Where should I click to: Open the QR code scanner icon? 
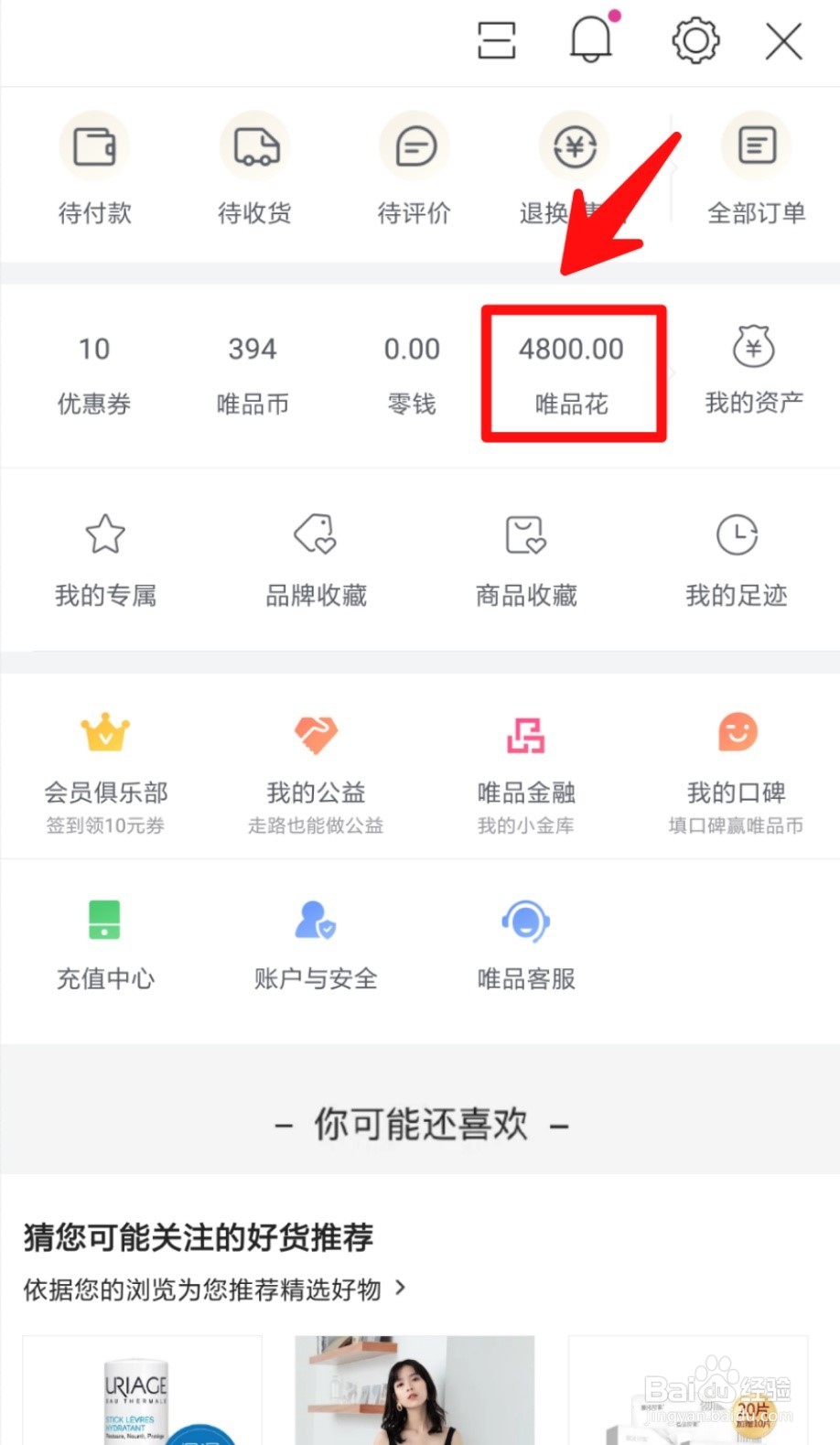pos(496,41)
